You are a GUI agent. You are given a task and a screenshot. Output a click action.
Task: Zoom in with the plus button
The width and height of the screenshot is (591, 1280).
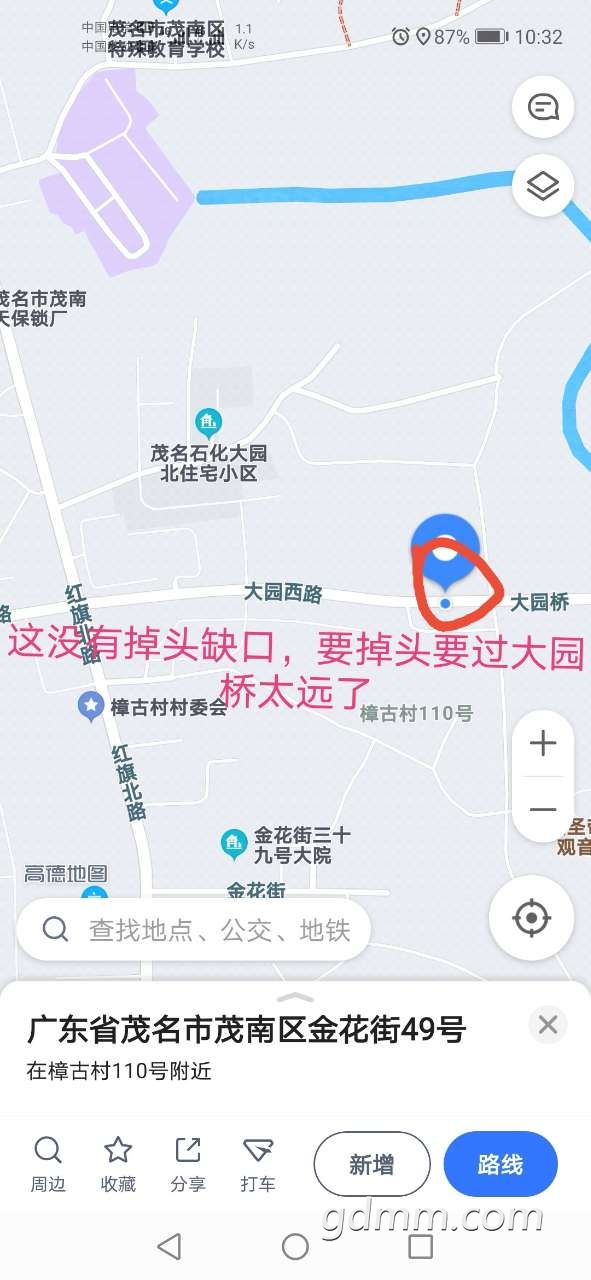(543, 743)
